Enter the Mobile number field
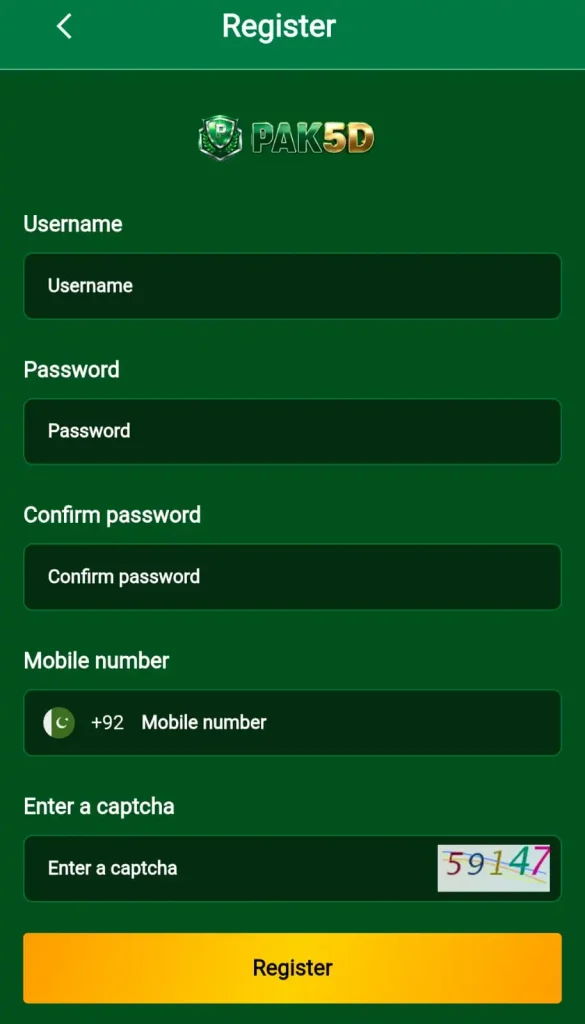This screenshot has width=585, height=1024. click(x=346, y=722)
